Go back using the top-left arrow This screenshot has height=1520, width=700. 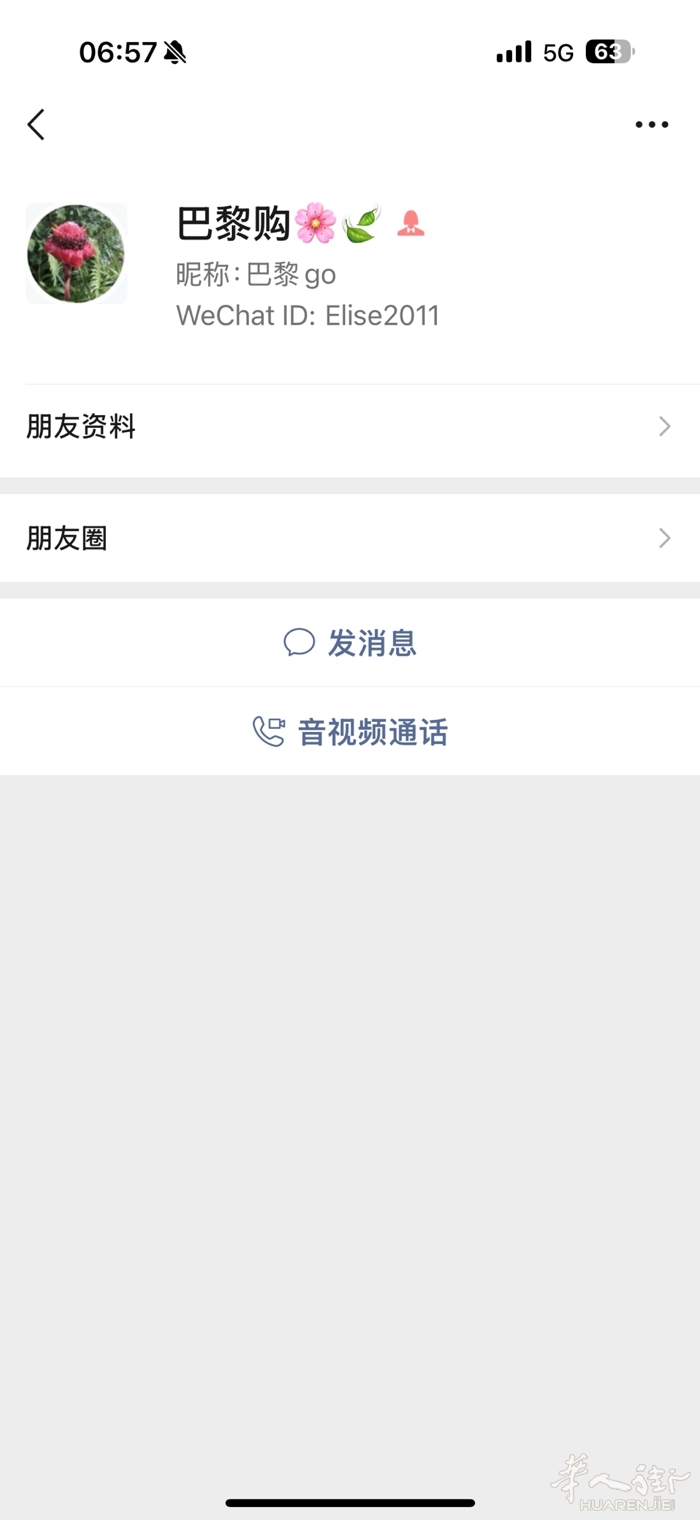click(37, 125)
